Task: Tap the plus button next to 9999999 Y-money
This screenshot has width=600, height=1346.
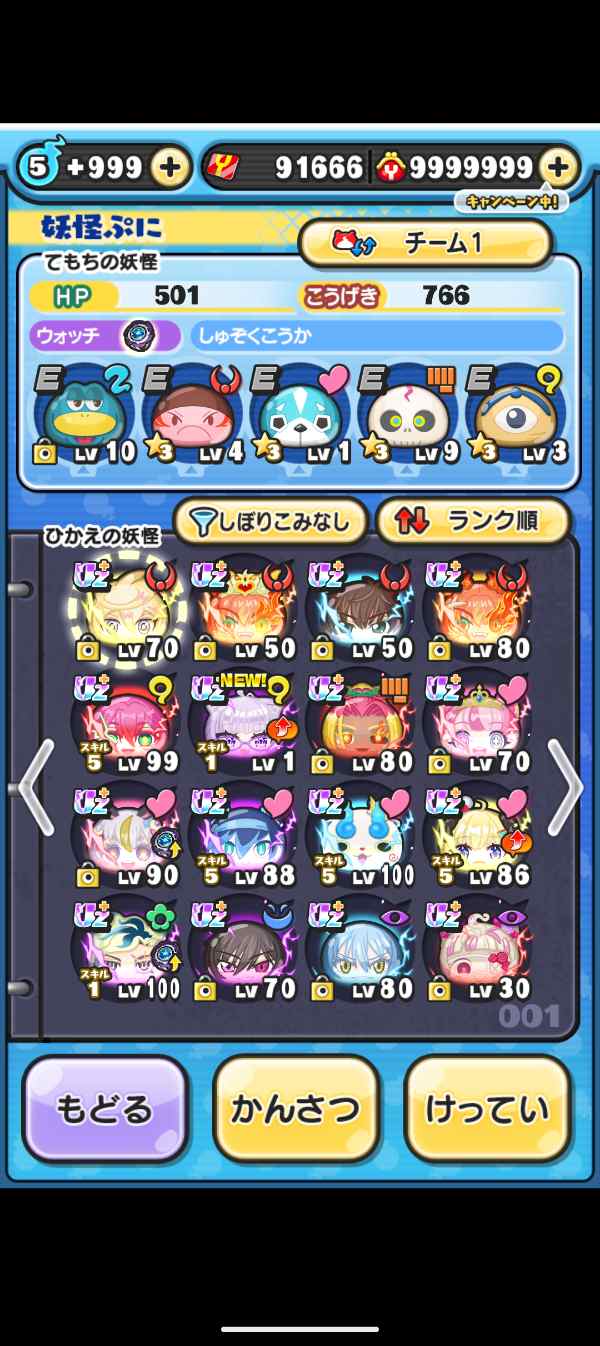Action: pyautogui.click(x=559, y=167)
